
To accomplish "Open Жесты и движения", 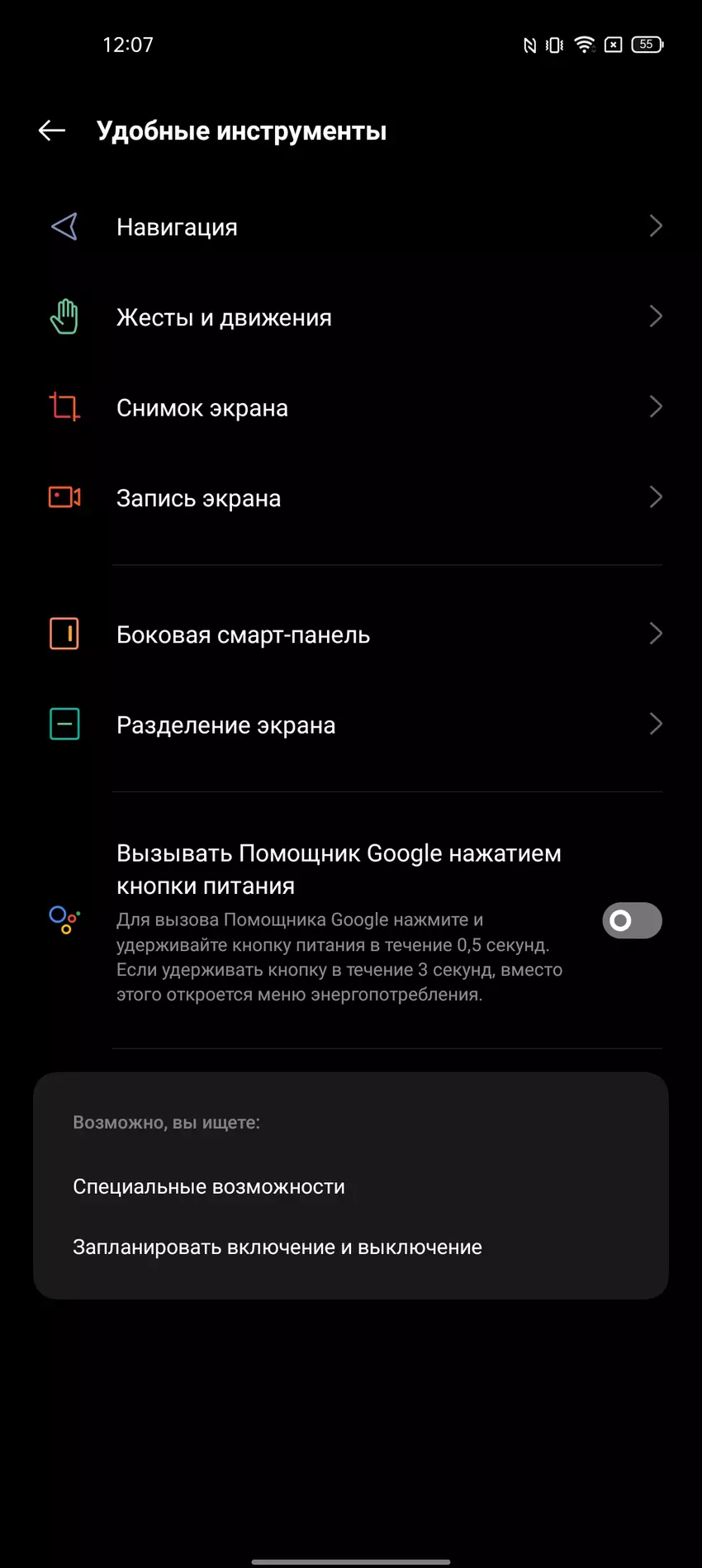I will click(x=351, y=317).
